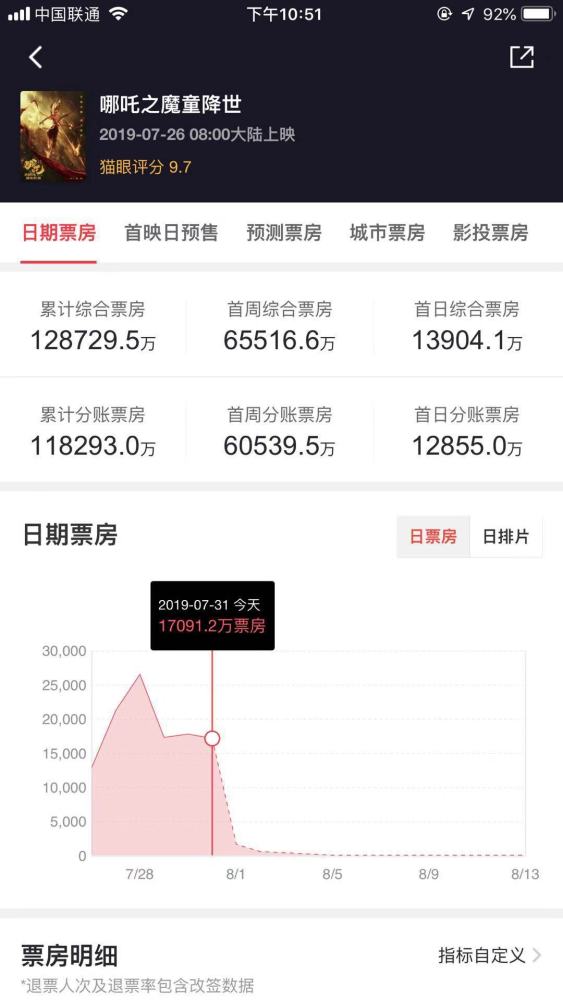
Task: Go back using the arrow icon
Action: click(x=36, y=57)
